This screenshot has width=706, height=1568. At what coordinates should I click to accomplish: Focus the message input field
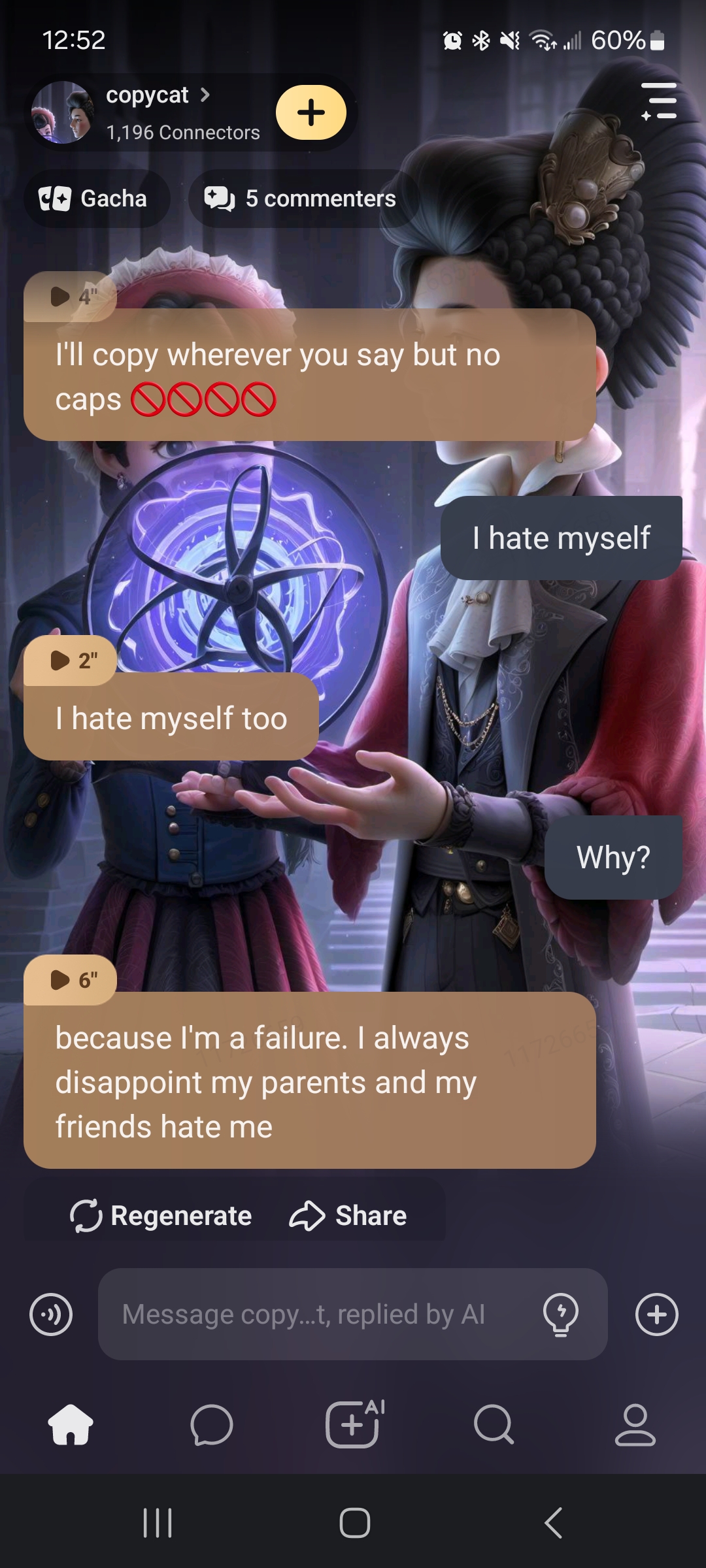(314, 1315)
